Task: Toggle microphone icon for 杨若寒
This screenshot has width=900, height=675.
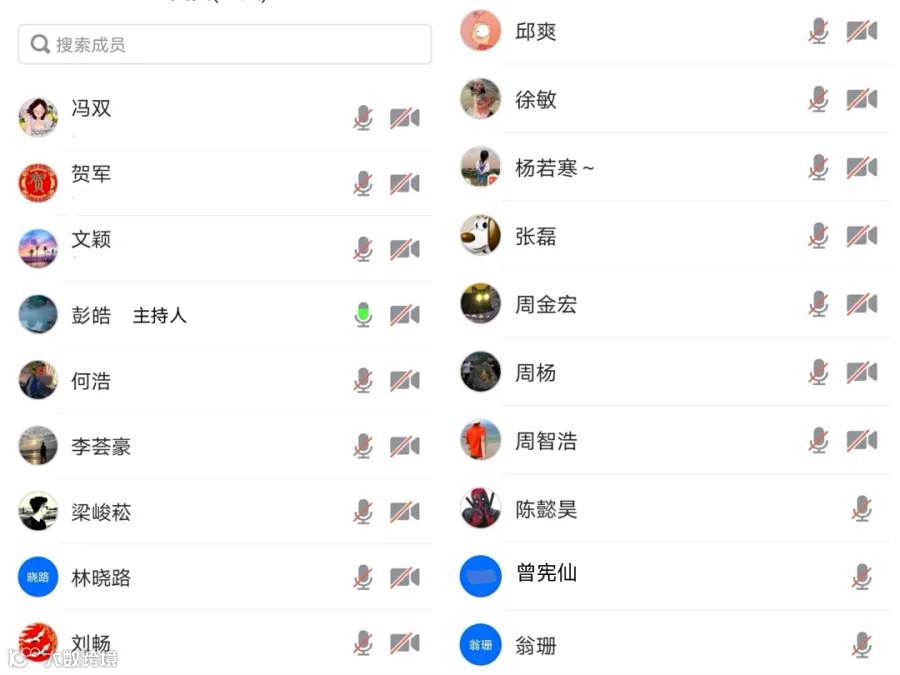Action: tap(818, 168)
